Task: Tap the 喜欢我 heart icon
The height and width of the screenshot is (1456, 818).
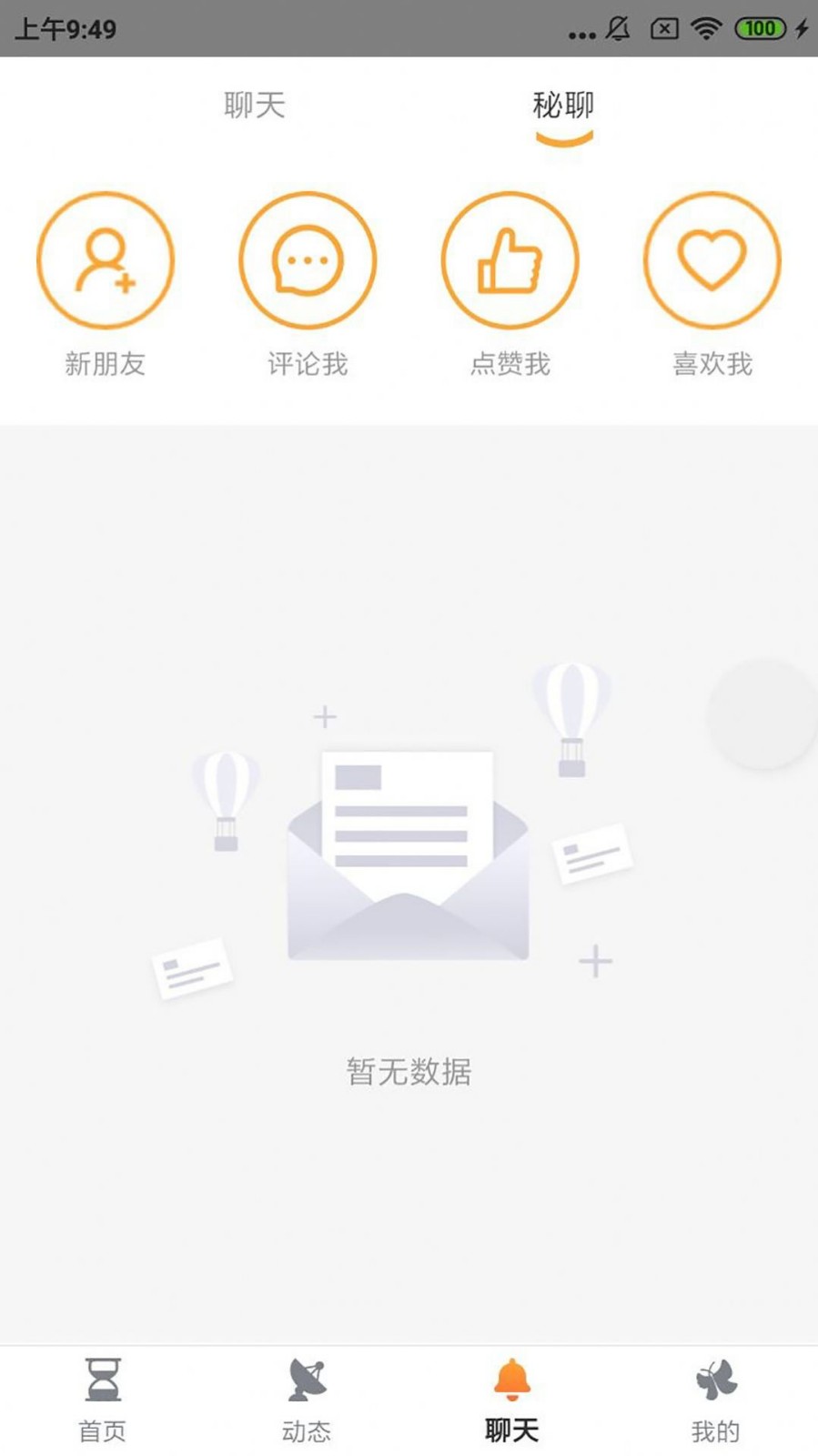Action: click(x=712, y=259)
